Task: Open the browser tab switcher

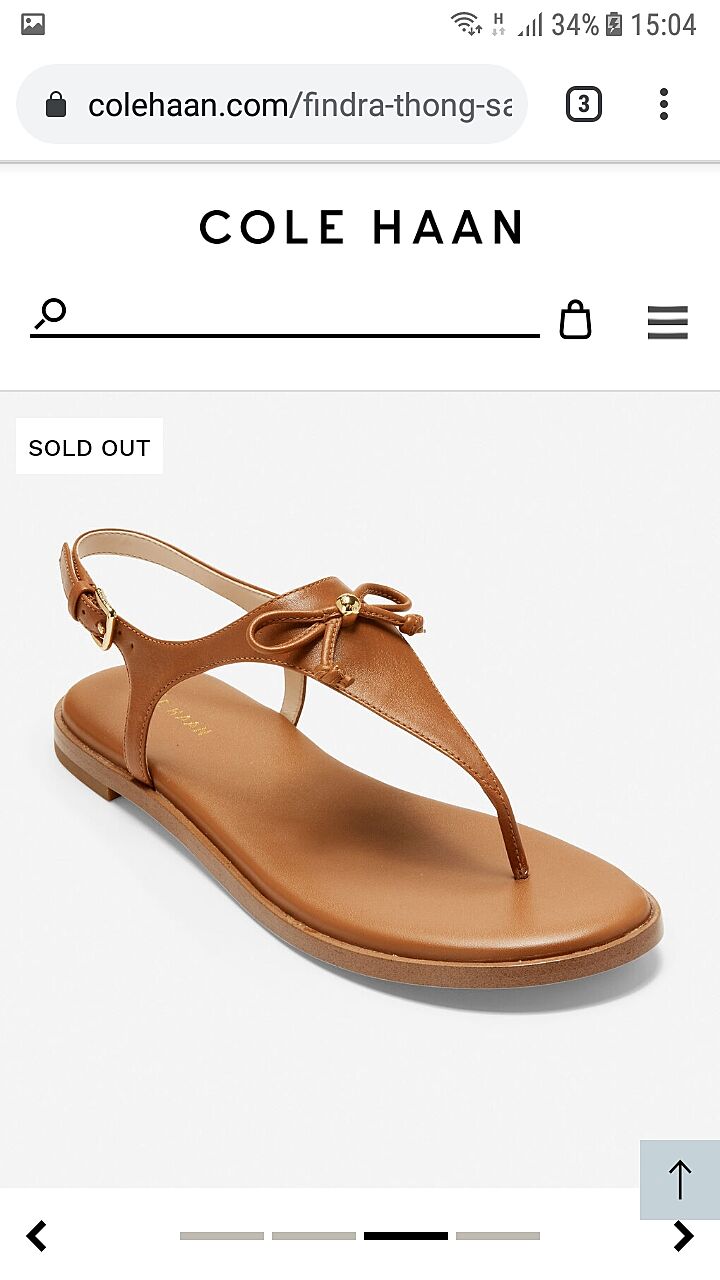Action: [584, 104]
